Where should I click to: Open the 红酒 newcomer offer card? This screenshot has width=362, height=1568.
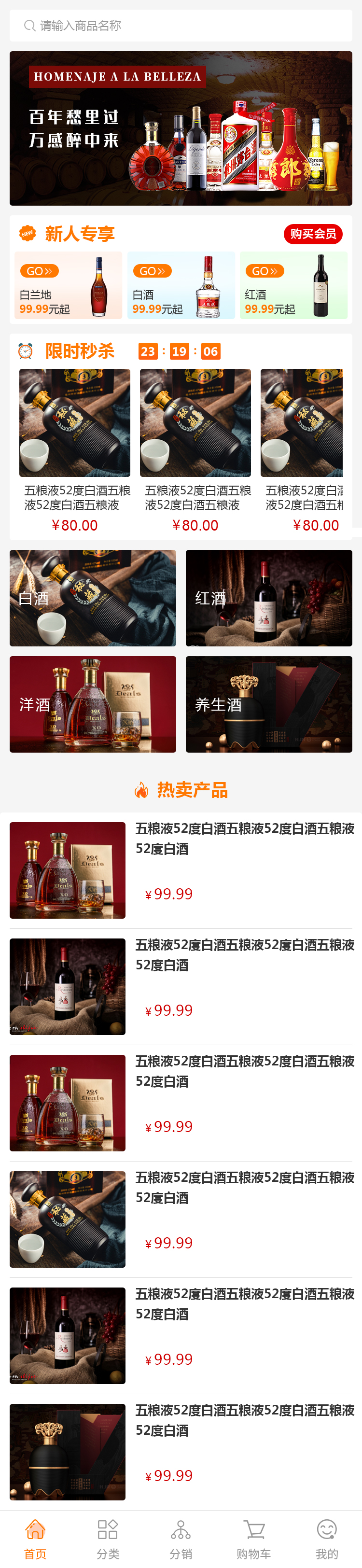[293, 285]
